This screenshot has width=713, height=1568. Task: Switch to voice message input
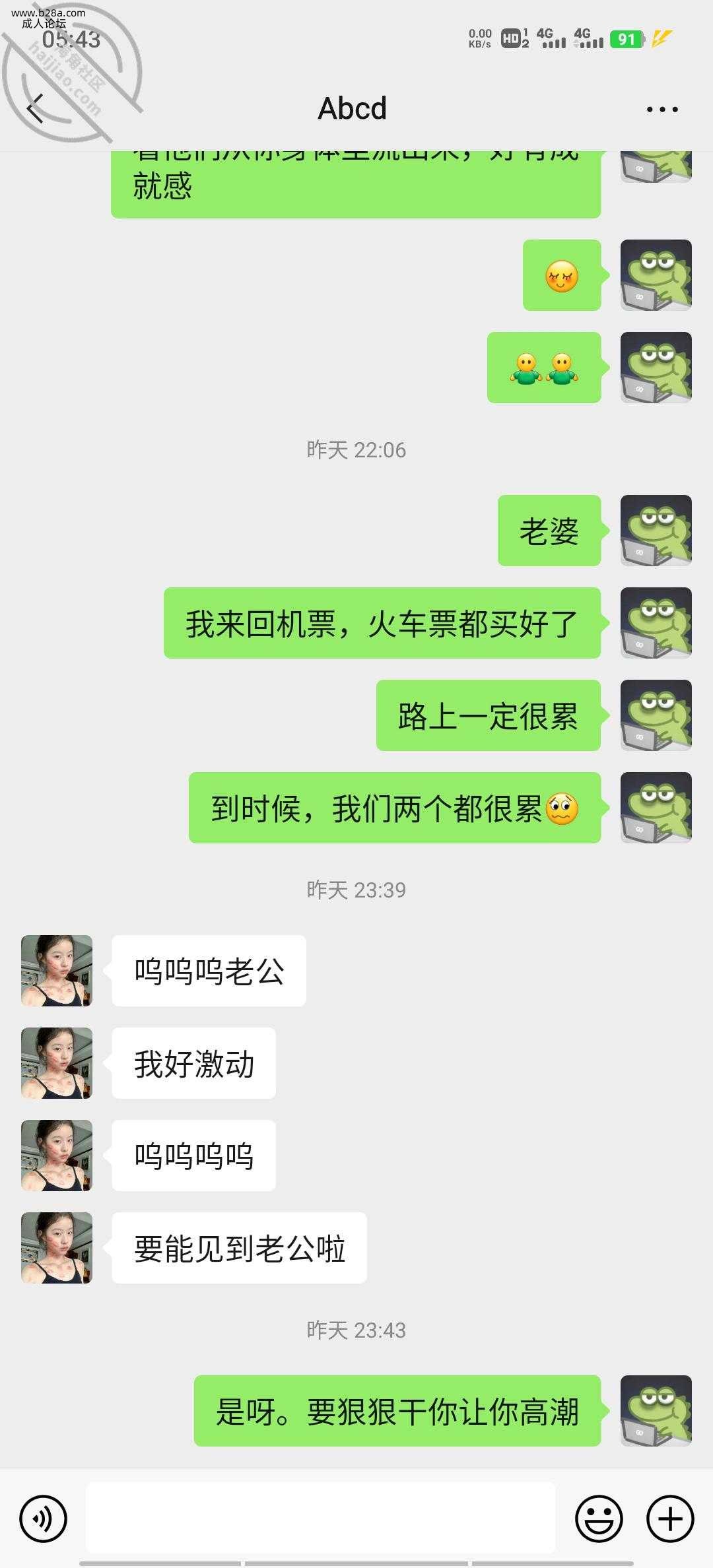[44, 1519]
